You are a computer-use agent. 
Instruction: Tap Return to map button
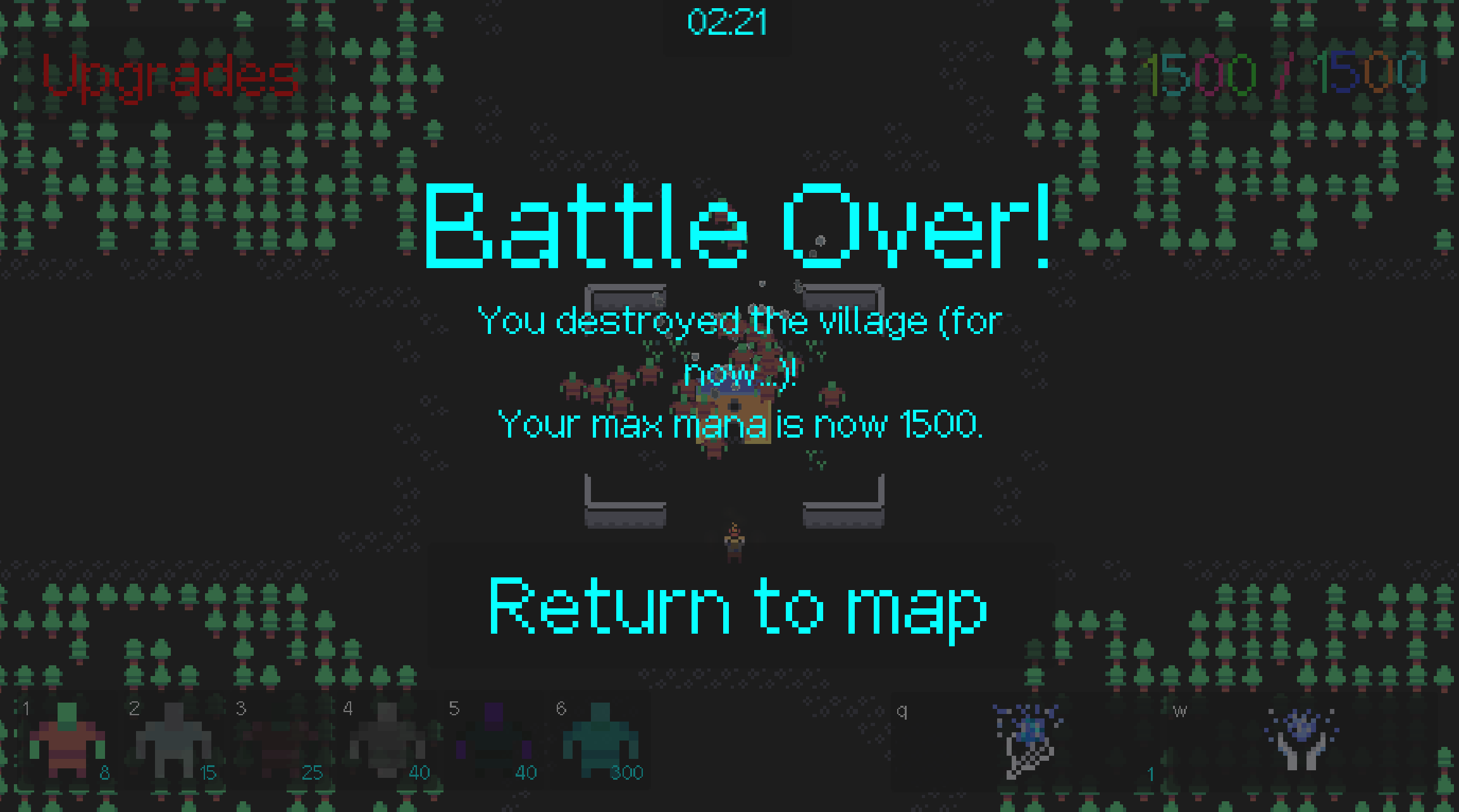(738, 607)
